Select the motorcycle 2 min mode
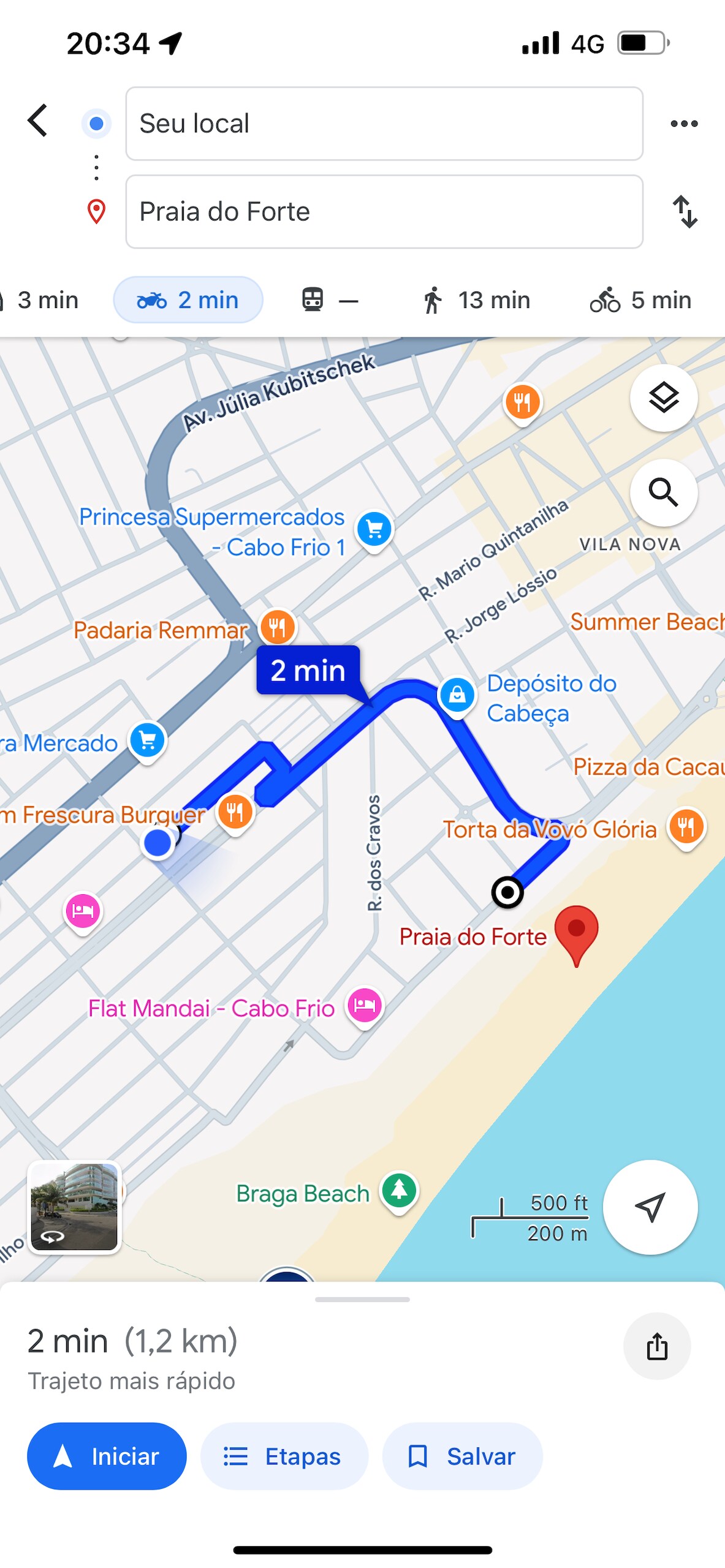This screenshot has width=725, height=1568. (188, 300)
